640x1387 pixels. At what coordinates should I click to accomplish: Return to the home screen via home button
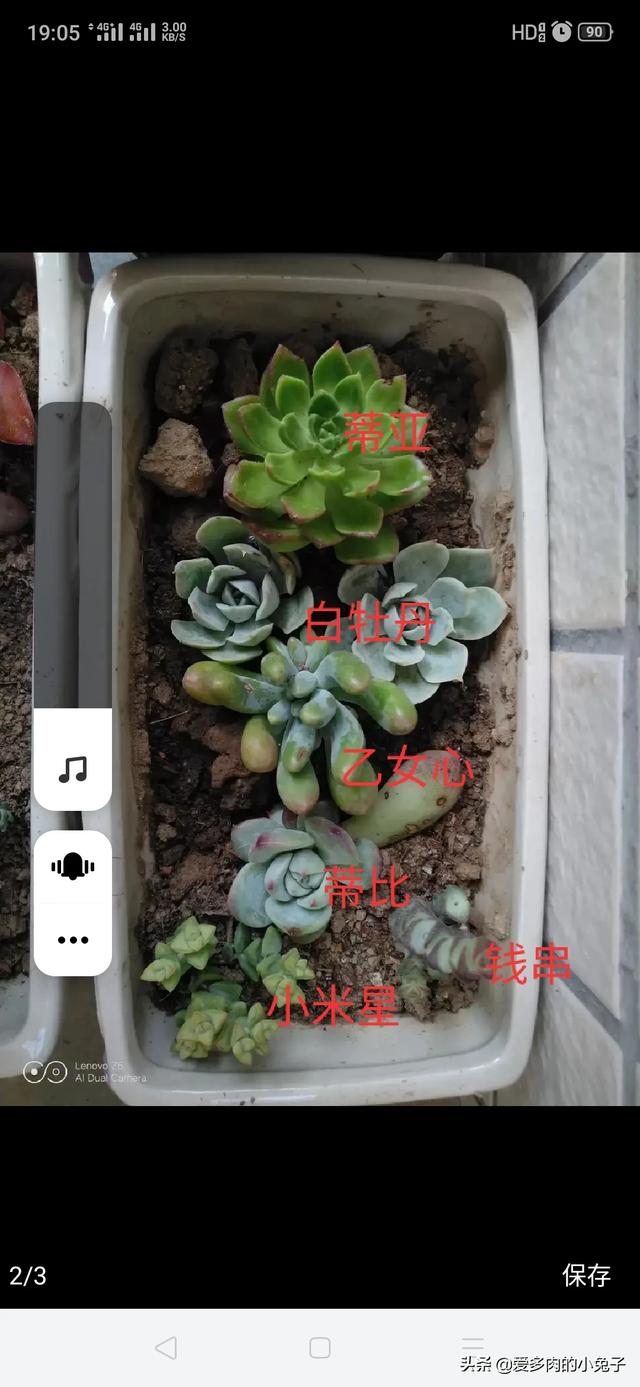pos(320,1347)
